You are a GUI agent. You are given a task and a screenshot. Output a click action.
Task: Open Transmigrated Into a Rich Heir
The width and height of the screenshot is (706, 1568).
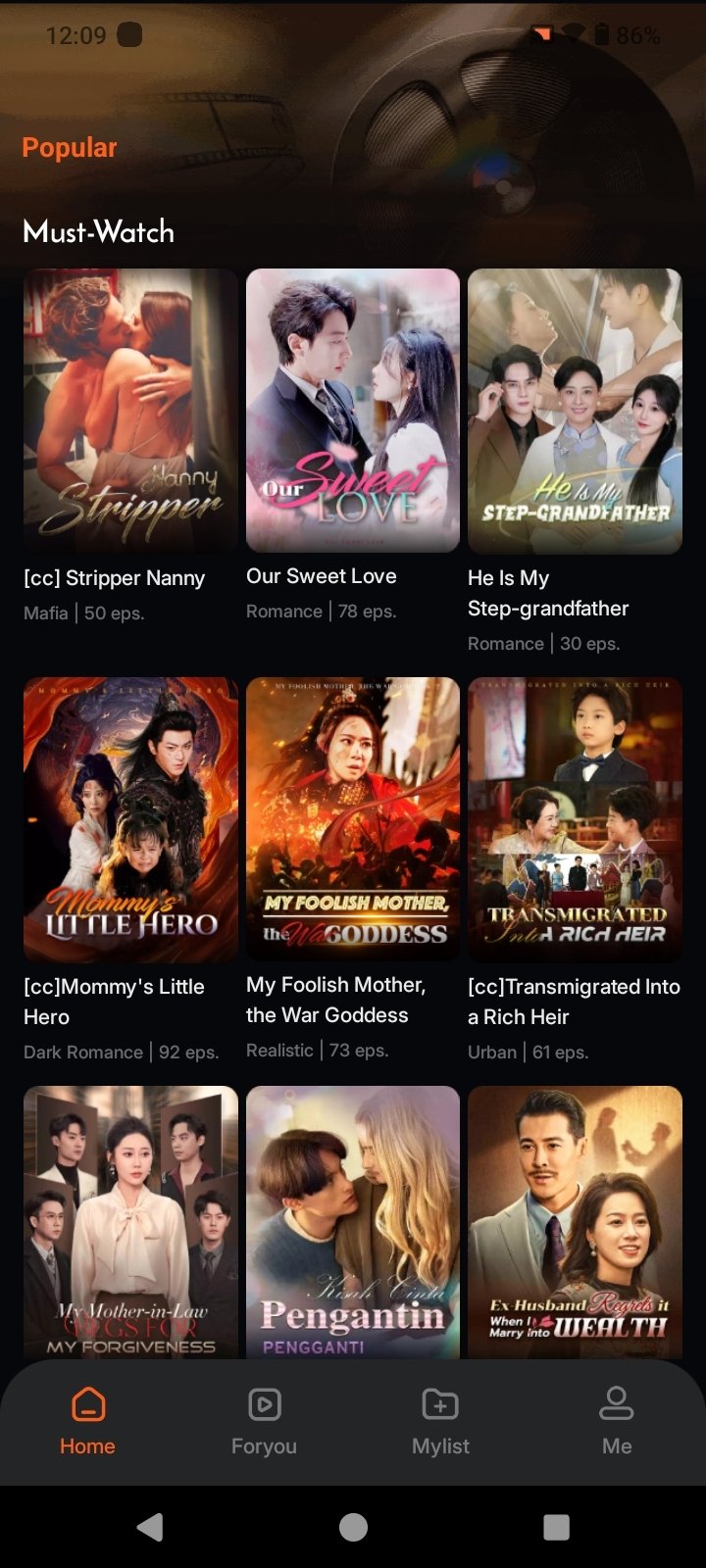pyautogui.click(x=575, y=819)
